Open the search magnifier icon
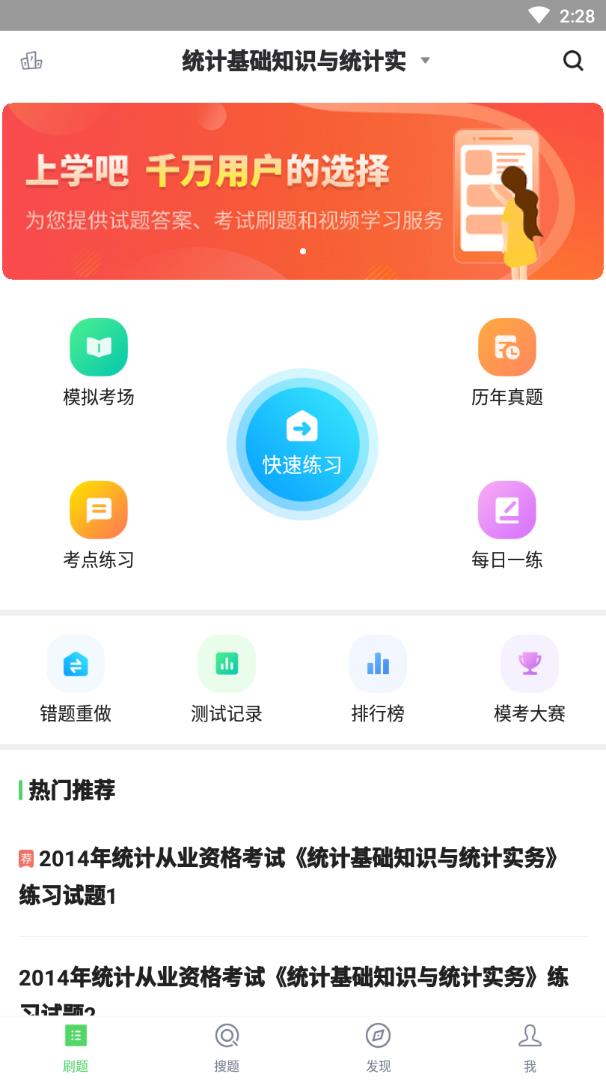Image resolution: width=606 pixels, height=1080 pixels. tap(573, 61)
